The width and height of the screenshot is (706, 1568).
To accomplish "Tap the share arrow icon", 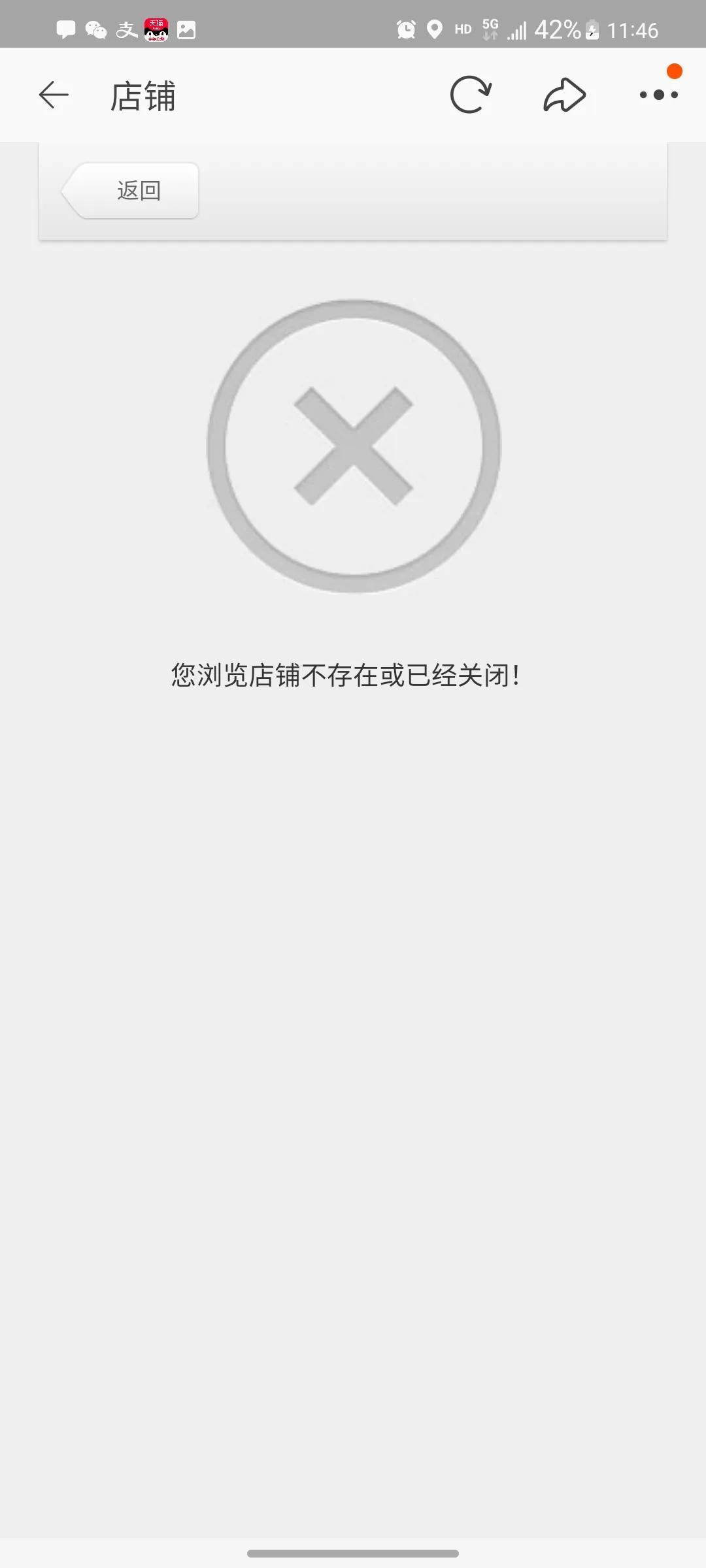I will [563, 94].
